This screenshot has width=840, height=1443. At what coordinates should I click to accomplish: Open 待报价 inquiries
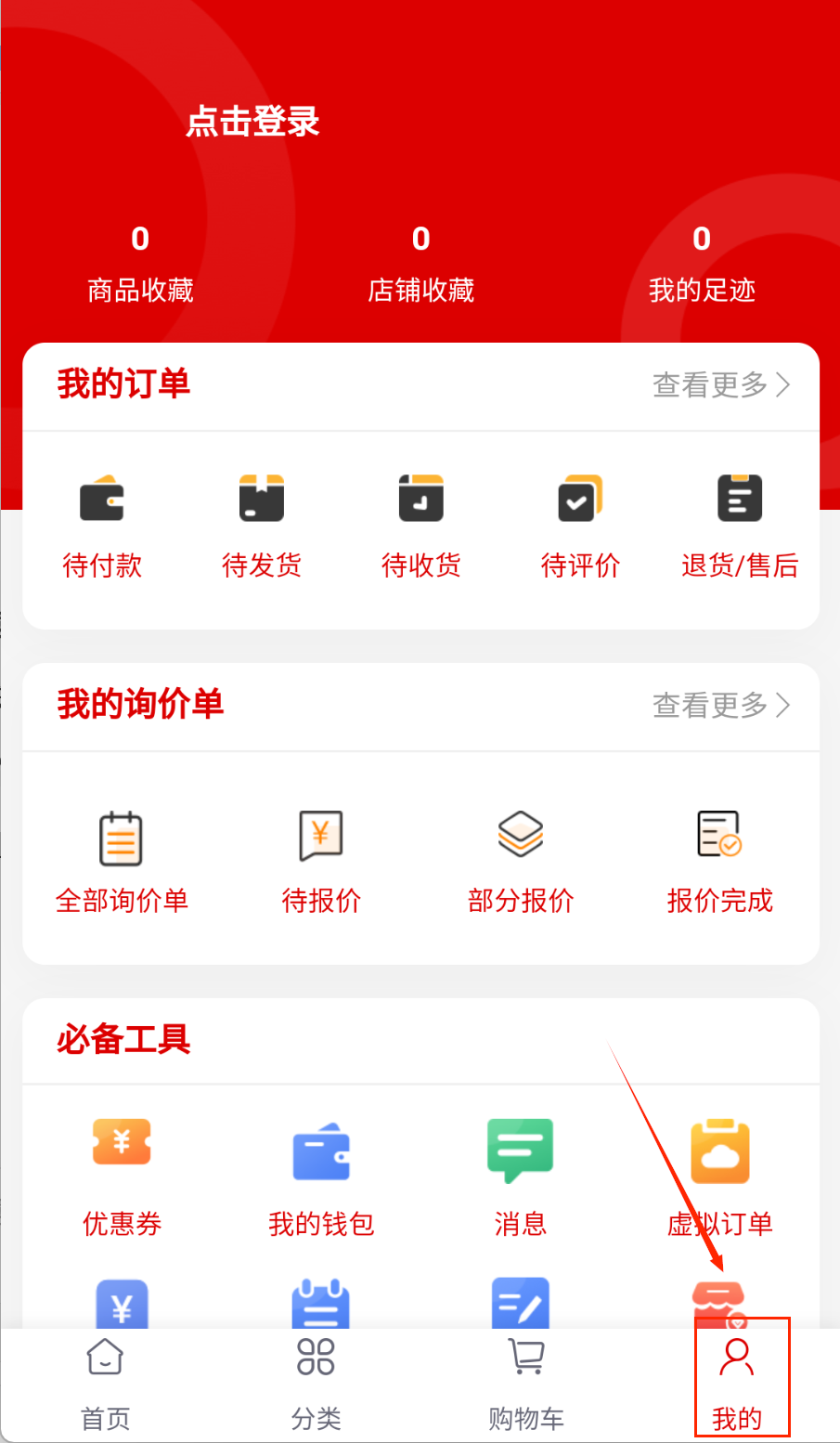[x=321, y=861]
